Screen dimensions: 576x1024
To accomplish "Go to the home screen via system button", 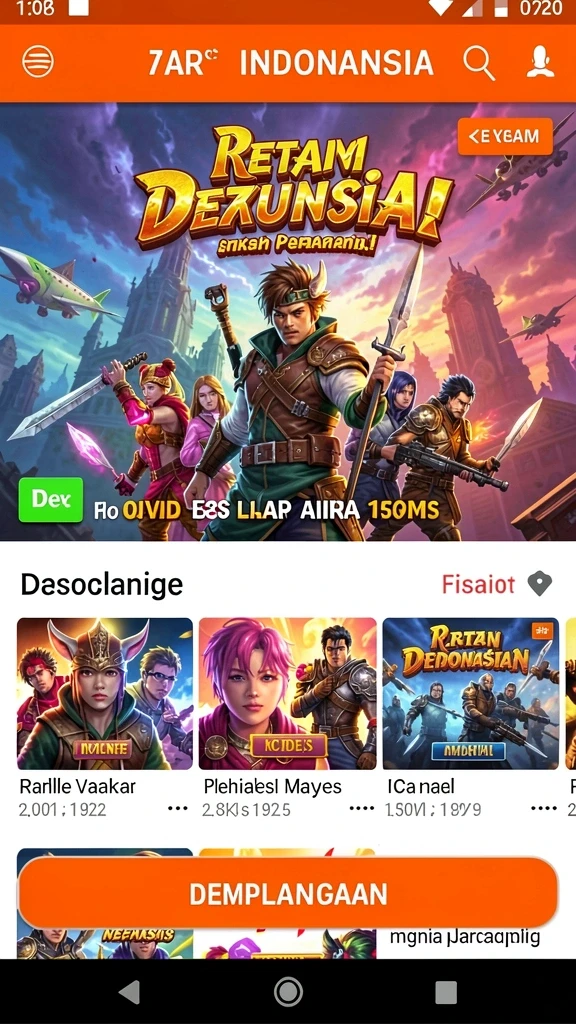I will coord(288,992).
